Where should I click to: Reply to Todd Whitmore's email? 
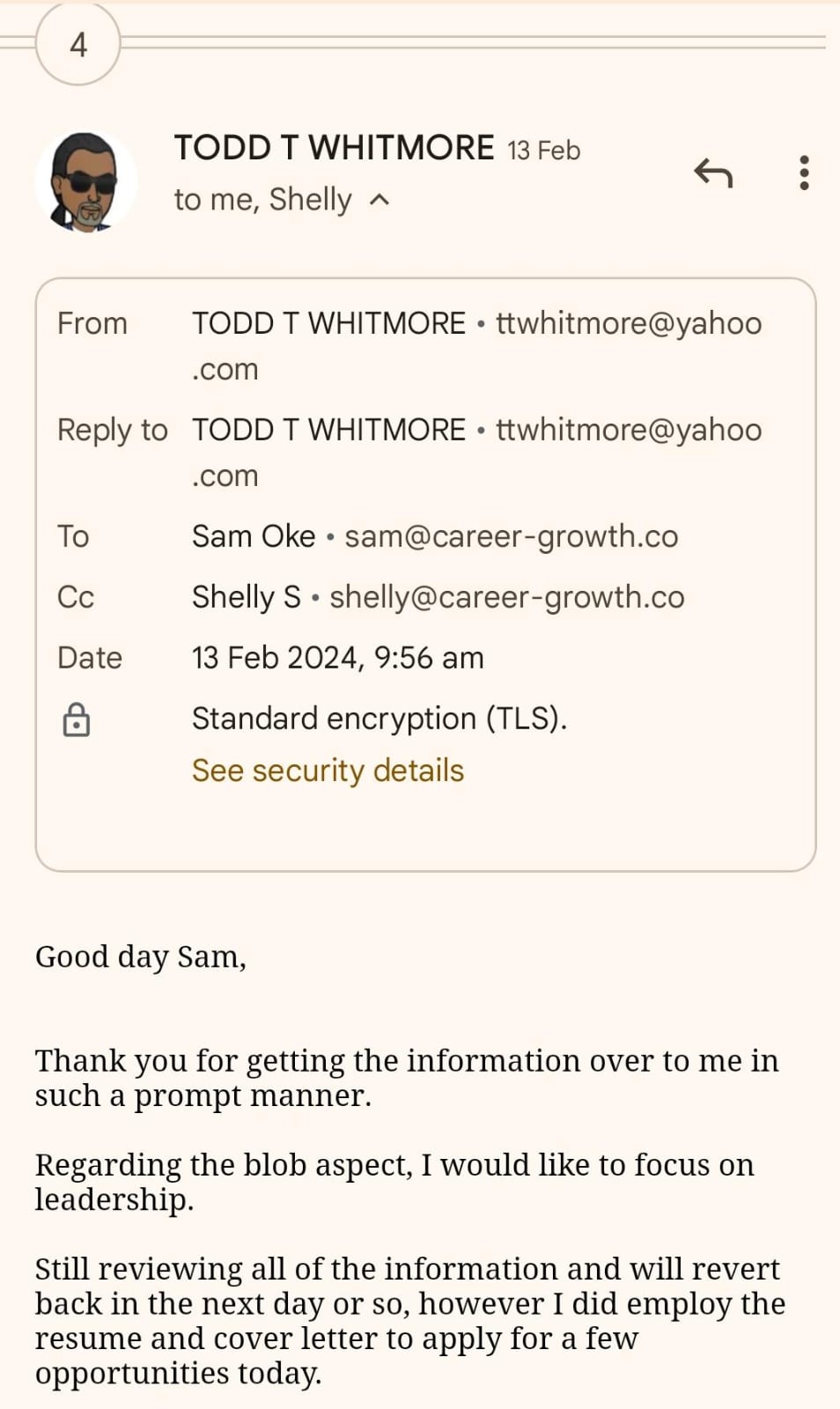click(713, 173)
